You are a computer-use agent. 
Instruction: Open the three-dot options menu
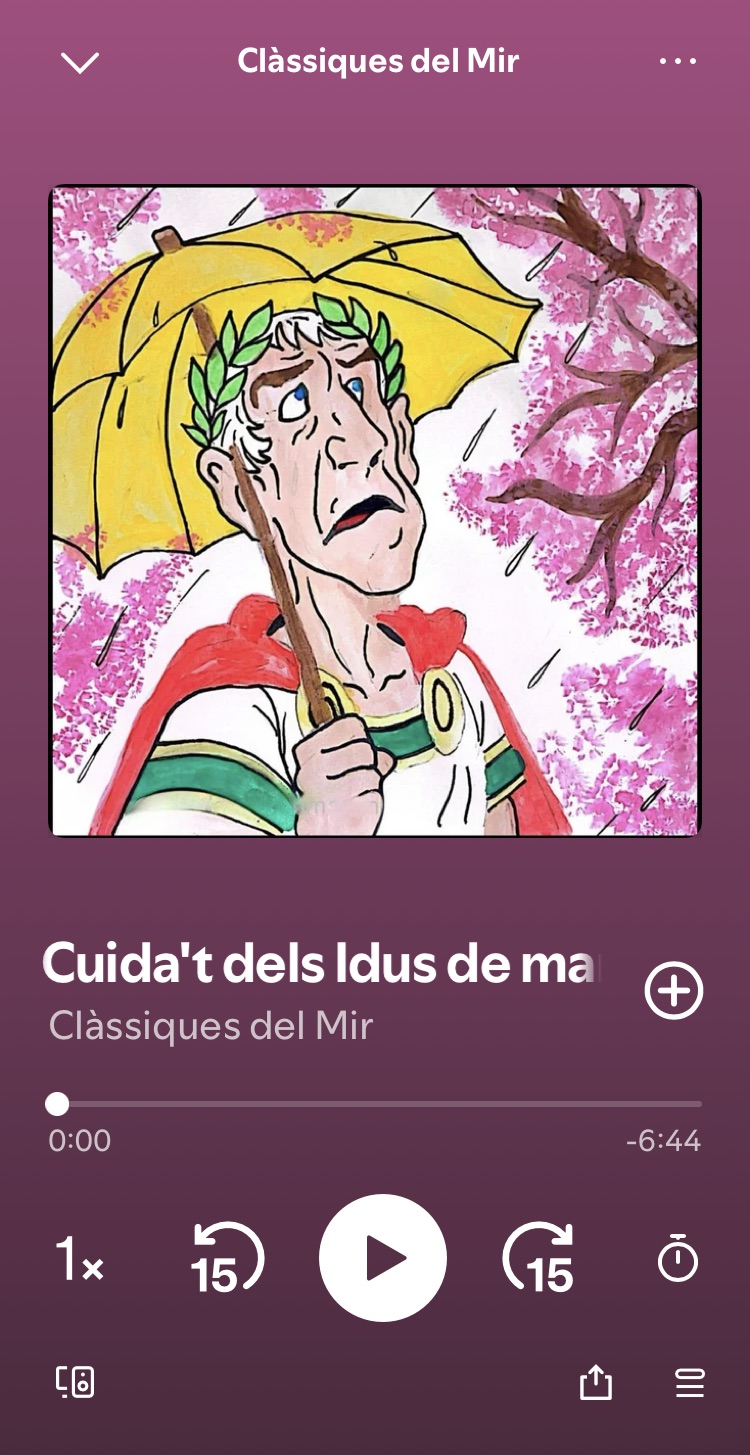coord(677,62)
